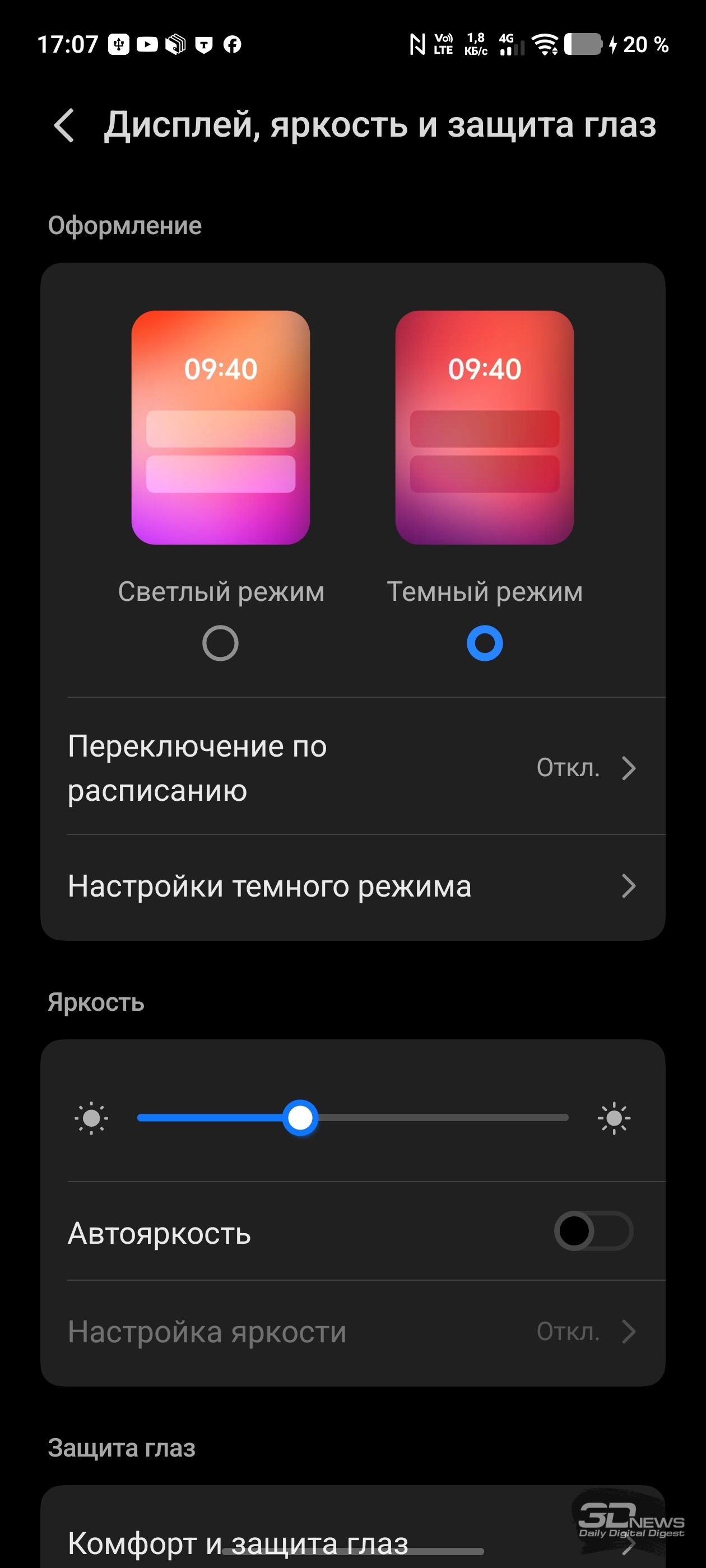This screenshot has width=706, height=1568.
Task: Open Настройка яркости row
Action: (352, 1332)
